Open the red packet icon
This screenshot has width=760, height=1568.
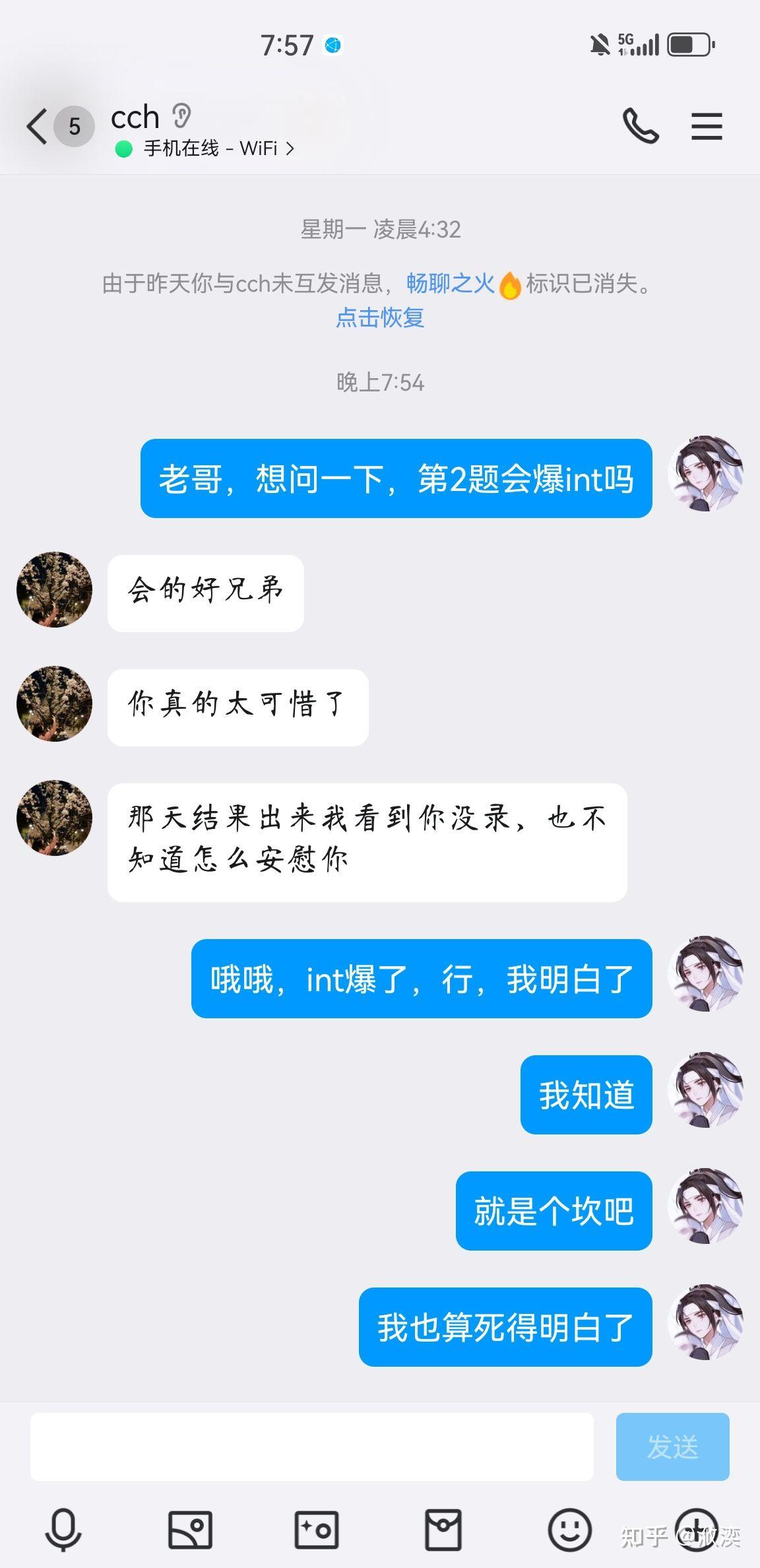tap(443, 1529)
